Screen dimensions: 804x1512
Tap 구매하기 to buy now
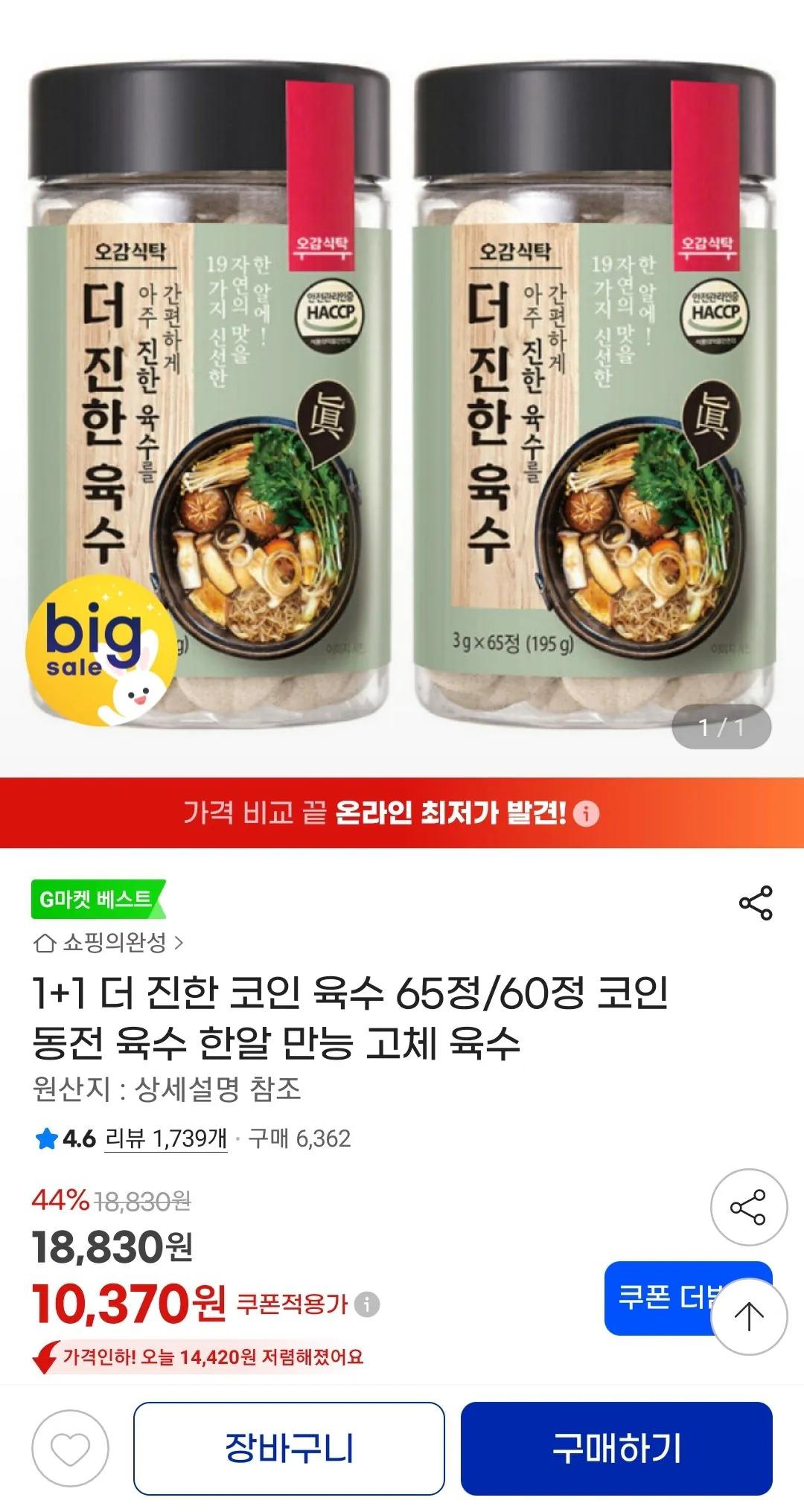click(616, 1449)
